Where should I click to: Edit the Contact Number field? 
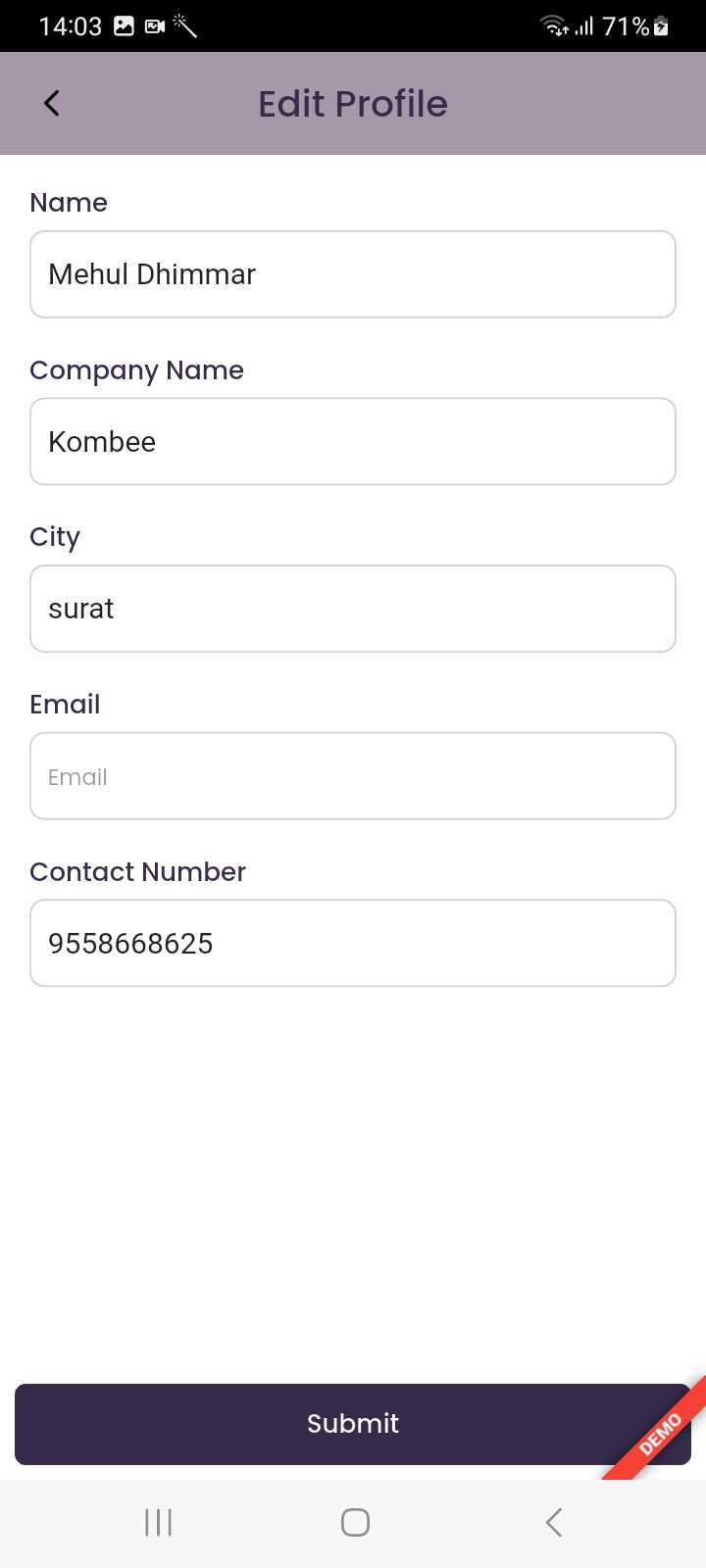(353, 944)
